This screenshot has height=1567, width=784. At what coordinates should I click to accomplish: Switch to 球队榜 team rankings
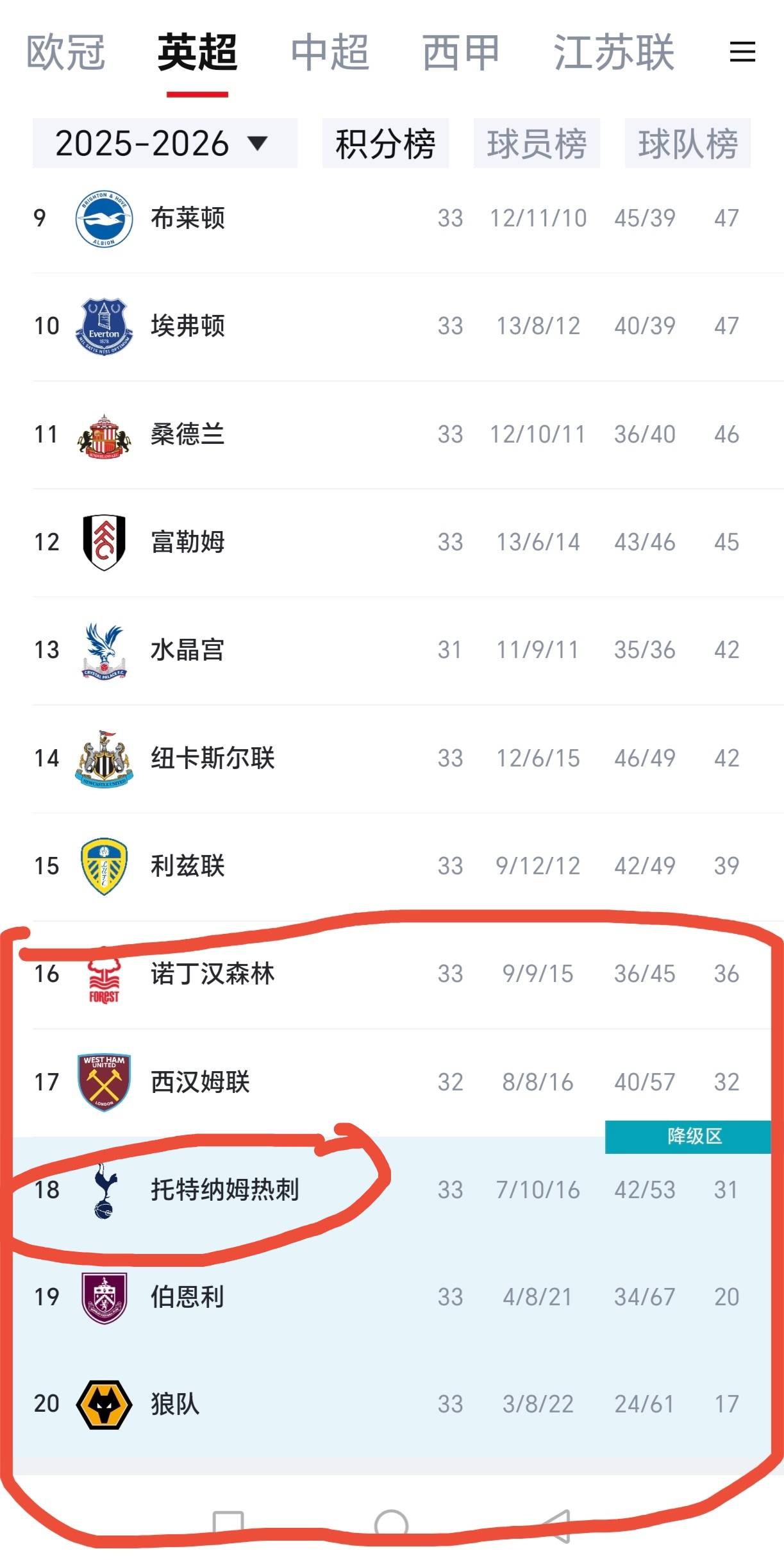pyautogui.click(x=687, y=143)
